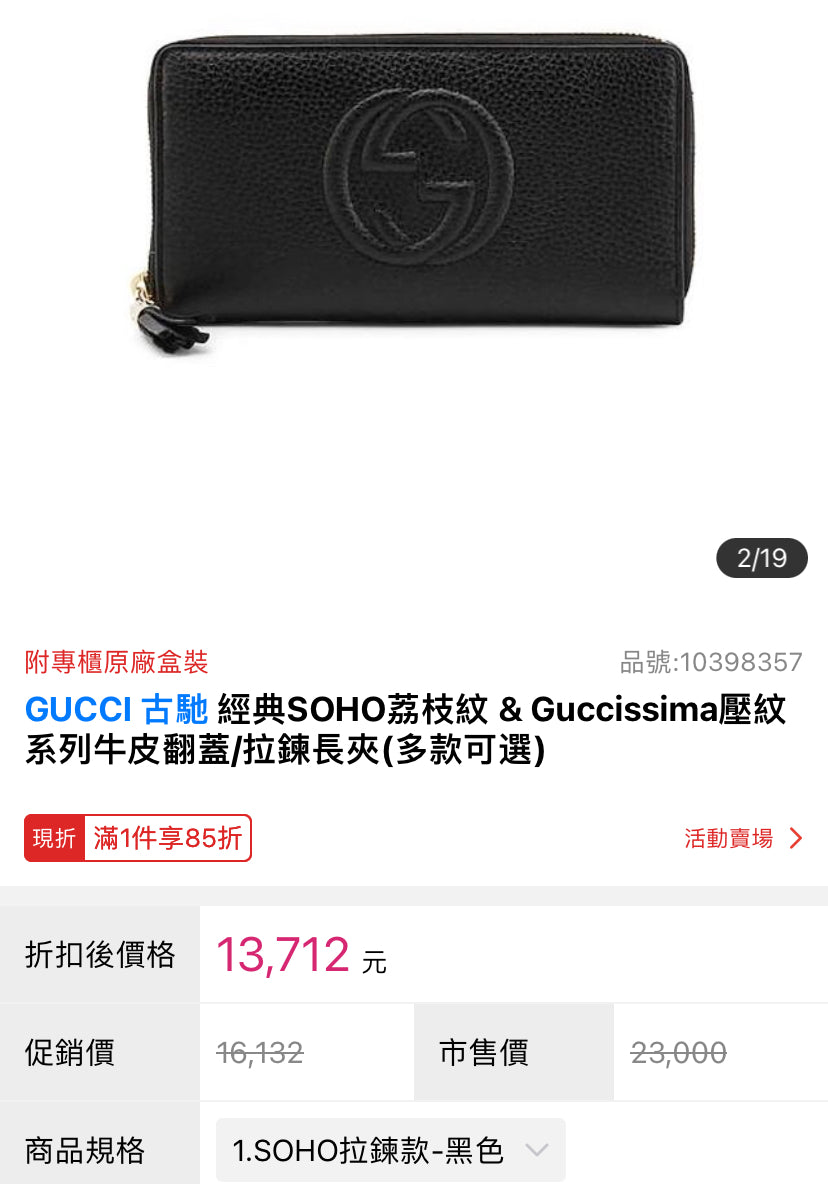Image resolution: width=828 pixels, height=1184 pixels.
Task: Open the 活動賣場 promotion page
Action: pyautogui.click(x=743, y=838)
